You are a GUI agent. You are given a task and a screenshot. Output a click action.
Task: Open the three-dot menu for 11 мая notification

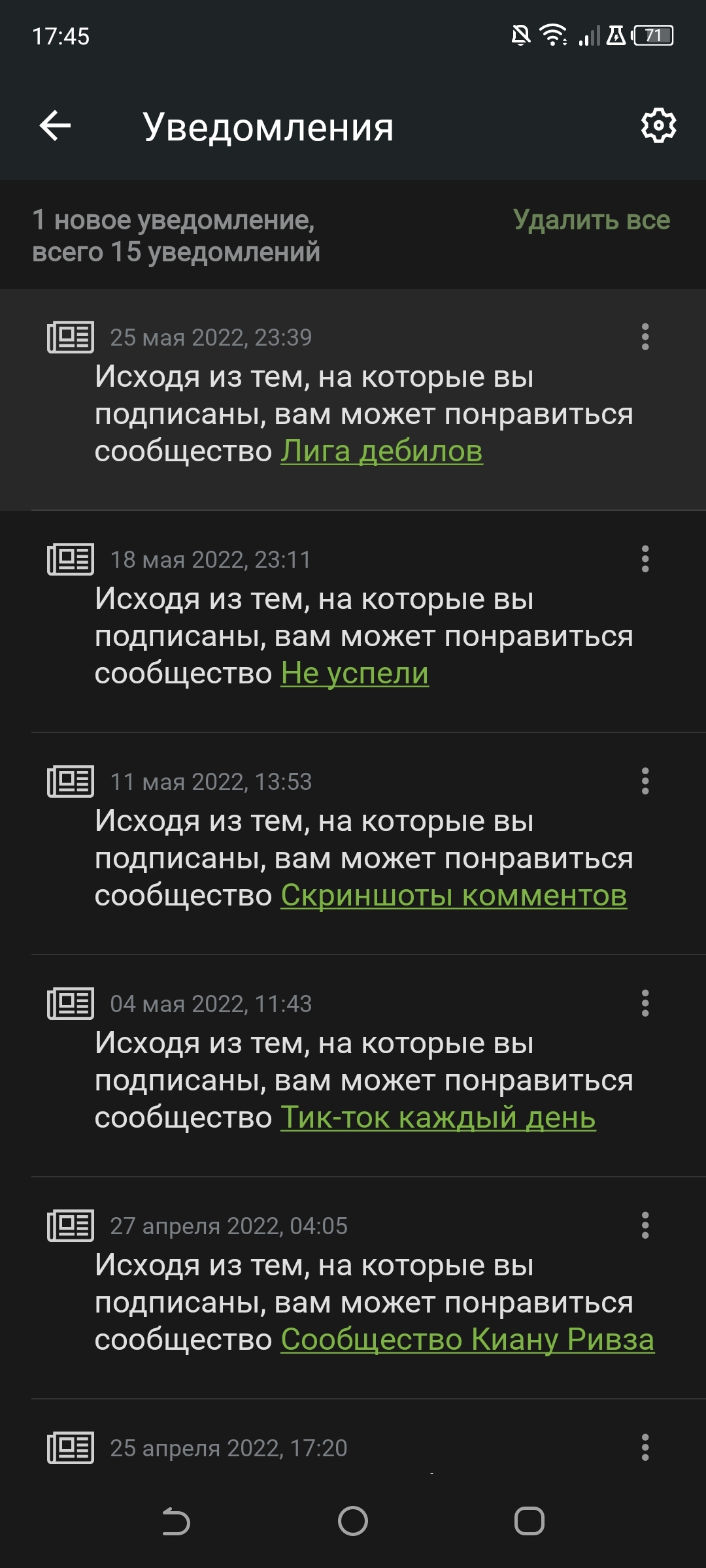(x=645, y=781)
